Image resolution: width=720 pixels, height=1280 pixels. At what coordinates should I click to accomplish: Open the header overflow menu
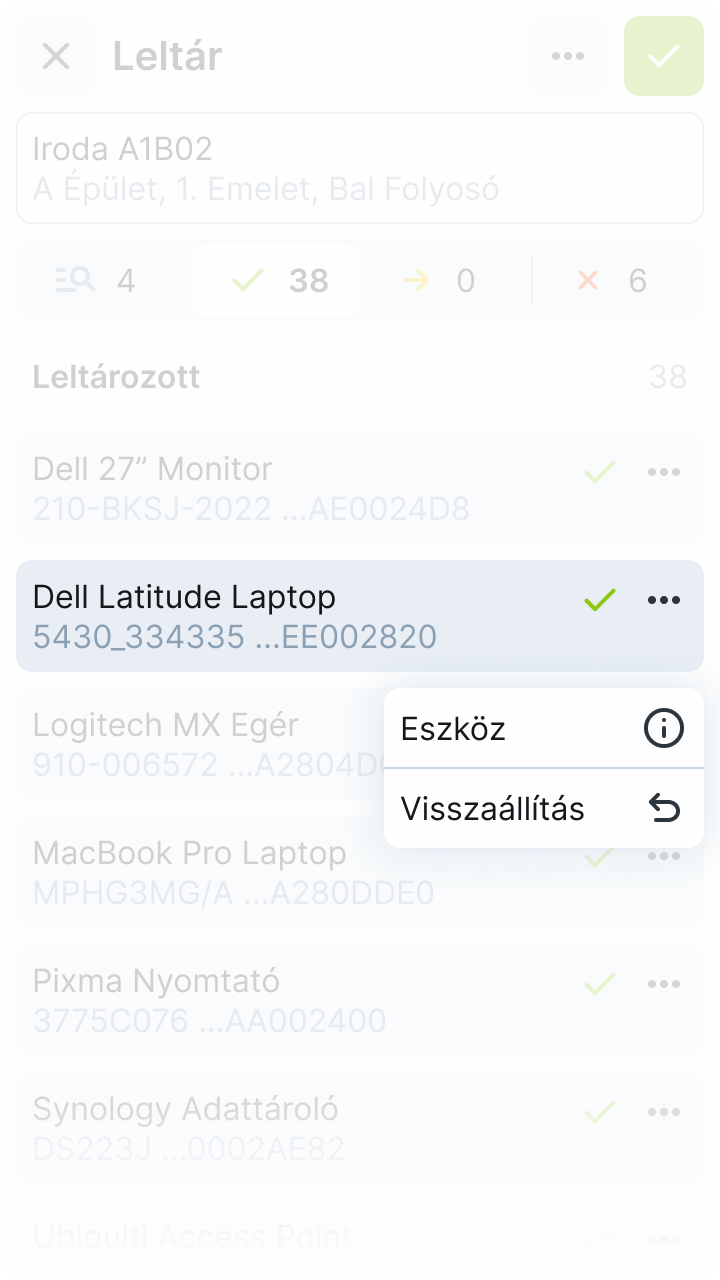(x=568, y=56)
